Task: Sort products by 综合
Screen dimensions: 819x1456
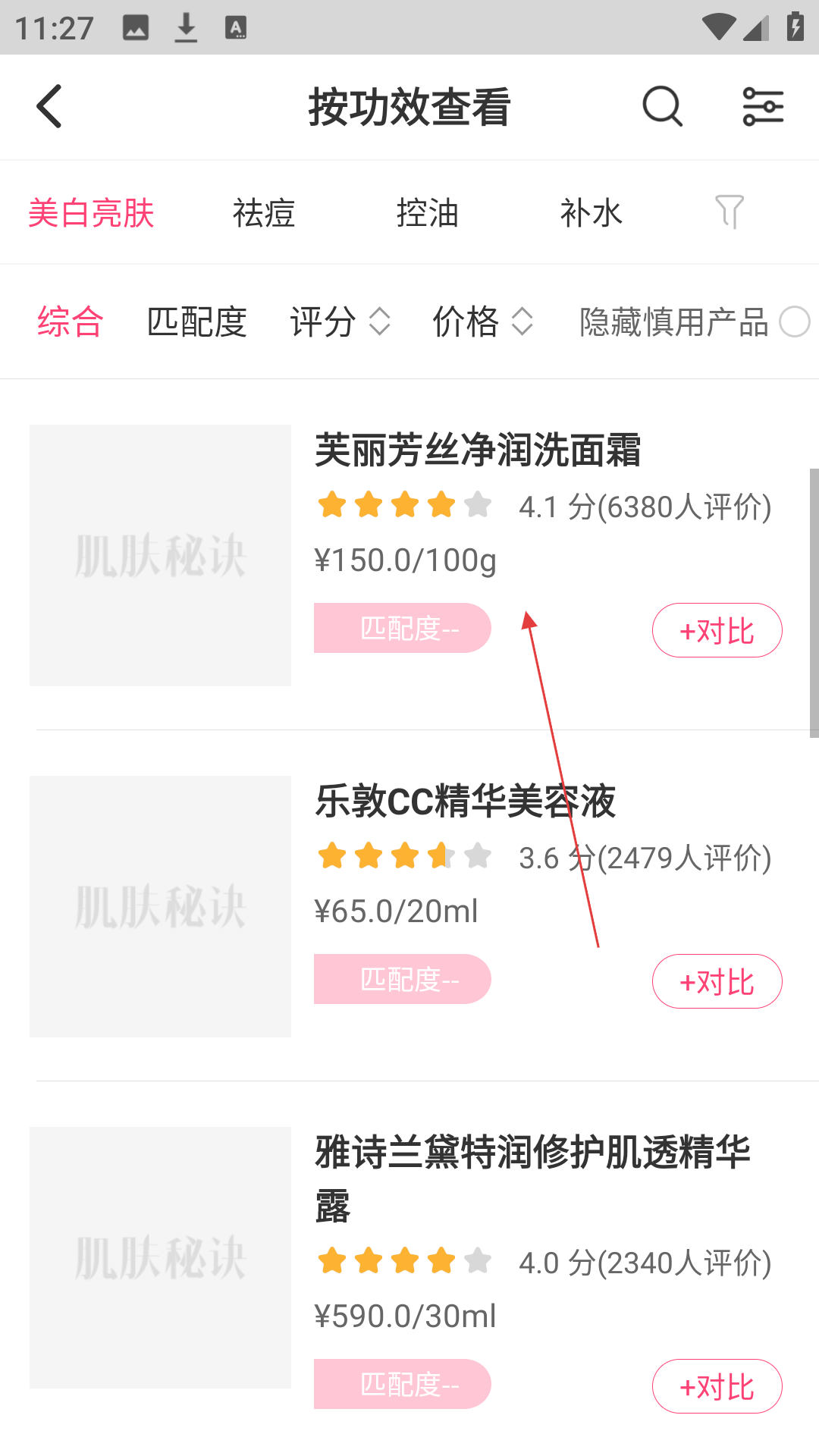Action: [71, 322]
